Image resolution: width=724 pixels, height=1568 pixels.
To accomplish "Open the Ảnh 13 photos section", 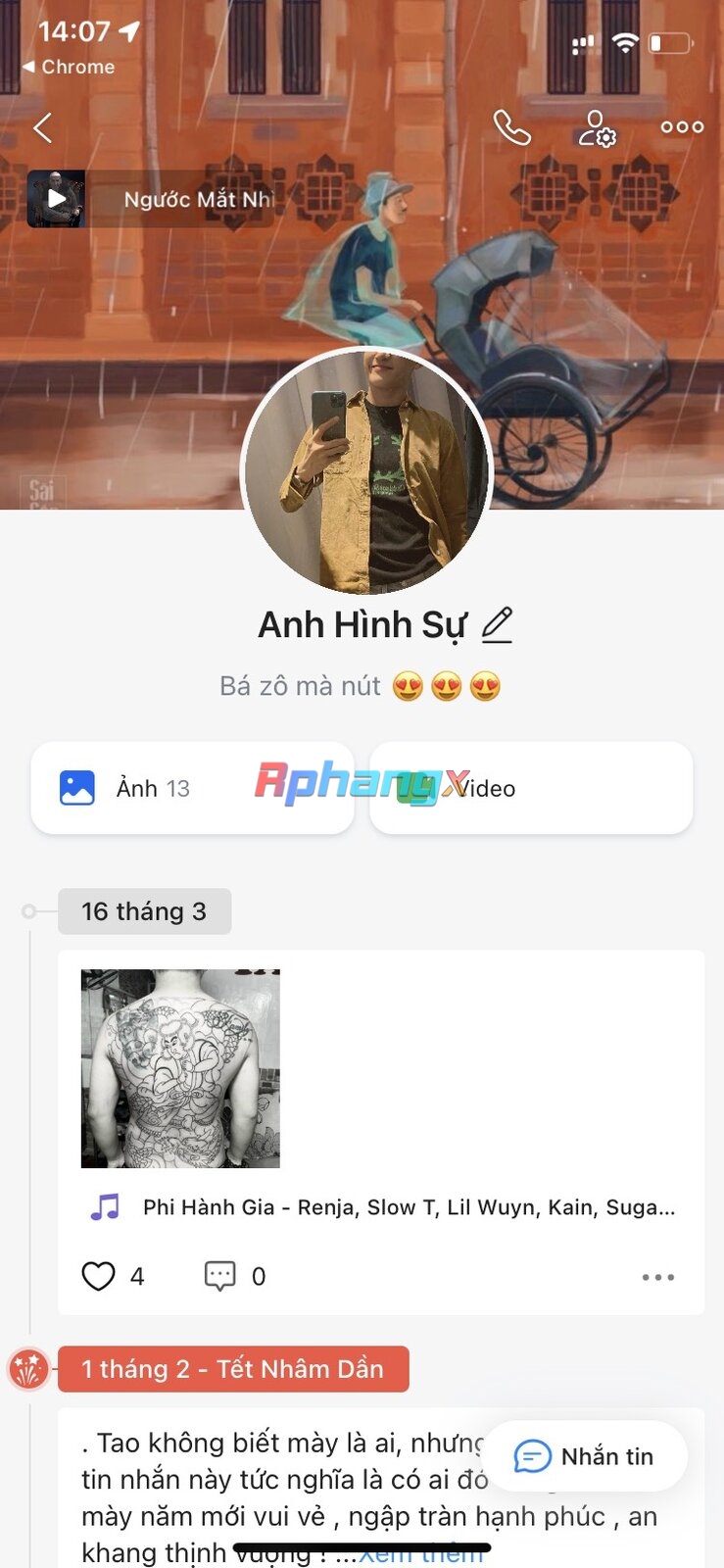I will [x=192, y=788].
